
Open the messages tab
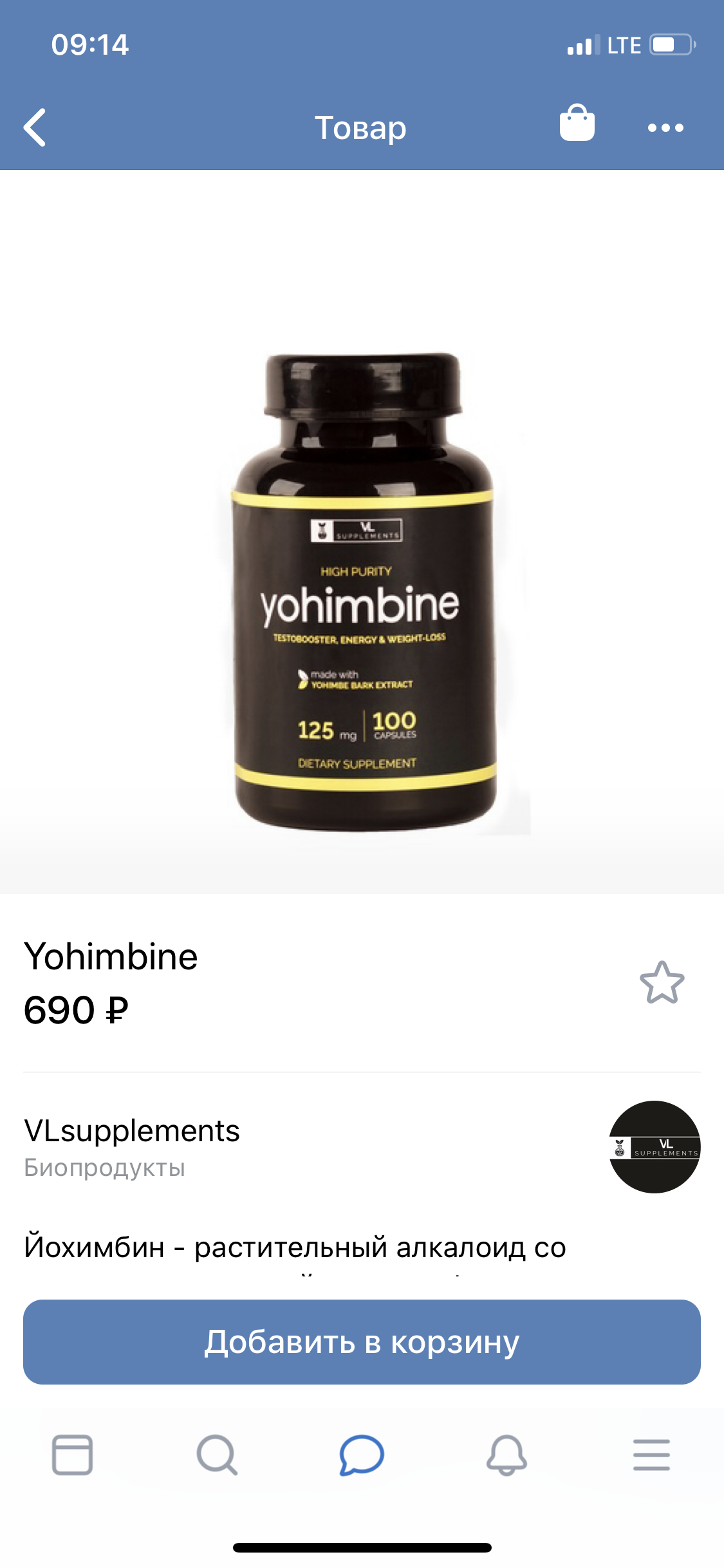click(362, 1455)
